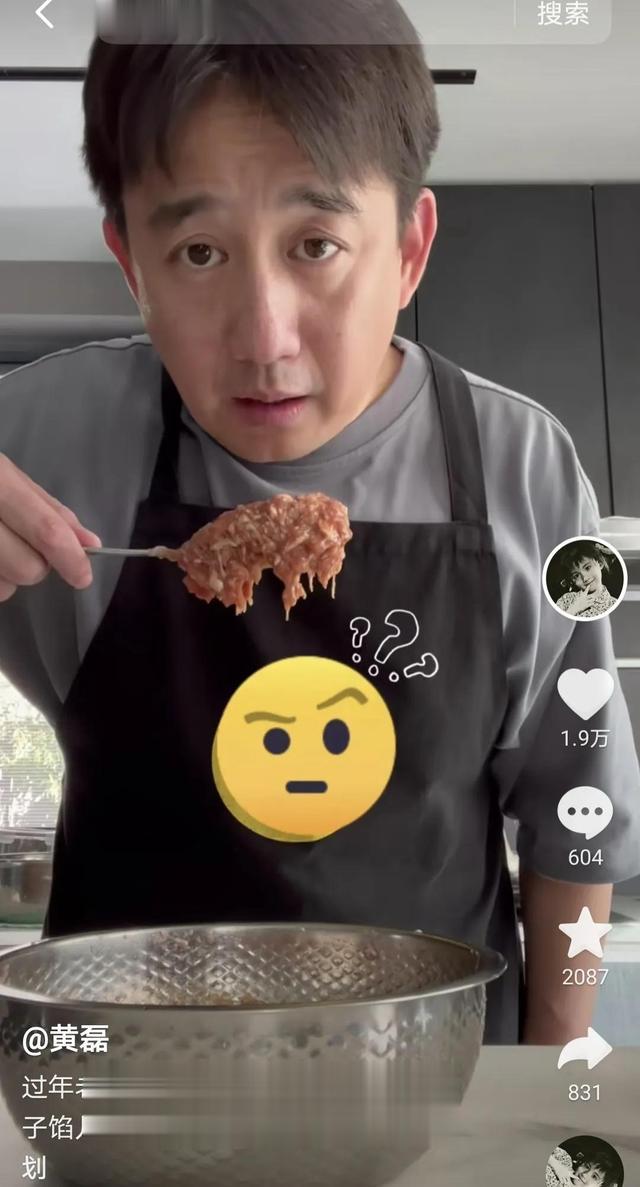Open the comments bubble showing 604
This screenshot has height=1187, width=640.
585,812
